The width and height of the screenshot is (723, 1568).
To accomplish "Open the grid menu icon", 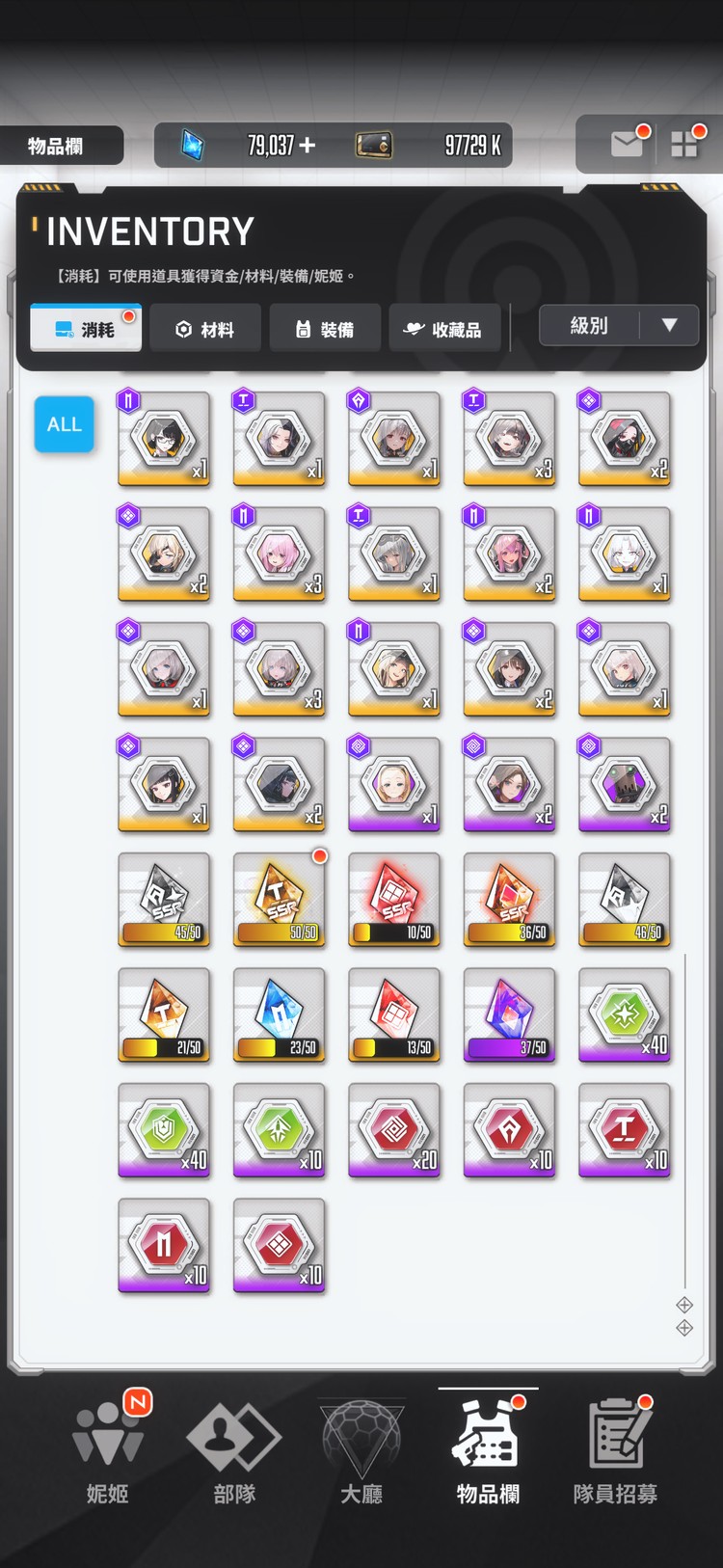I will point(684,145).
